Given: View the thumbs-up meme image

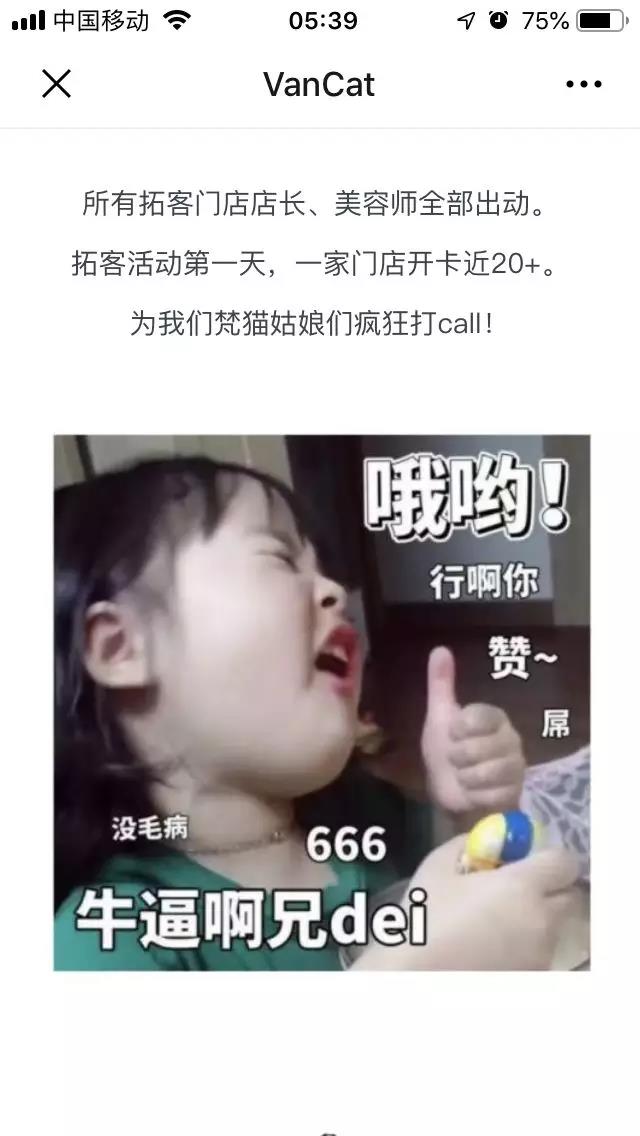Looking at the screenshot, I should tap(321, 702).
